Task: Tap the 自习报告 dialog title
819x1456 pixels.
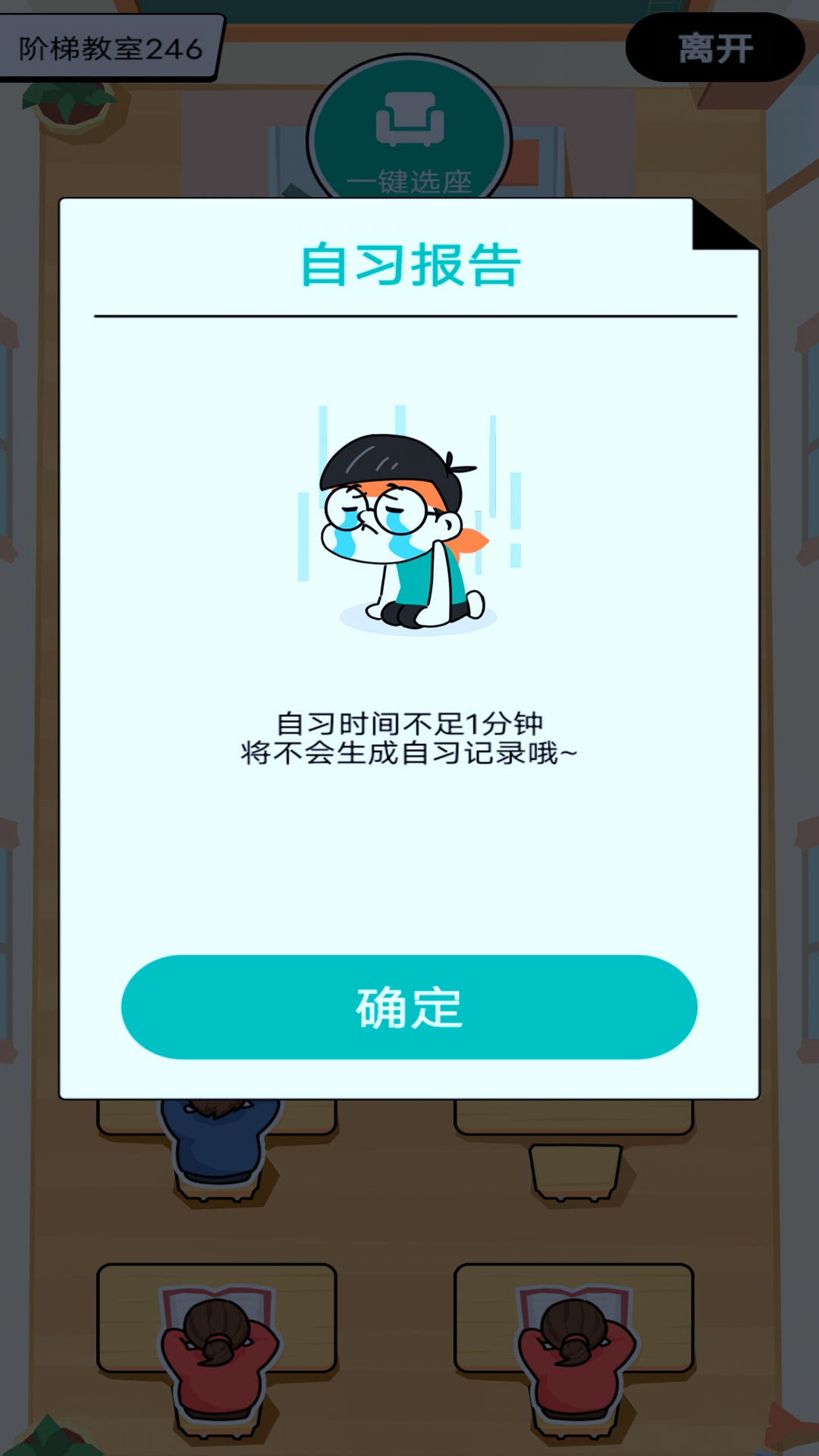Action: point(409,267)
